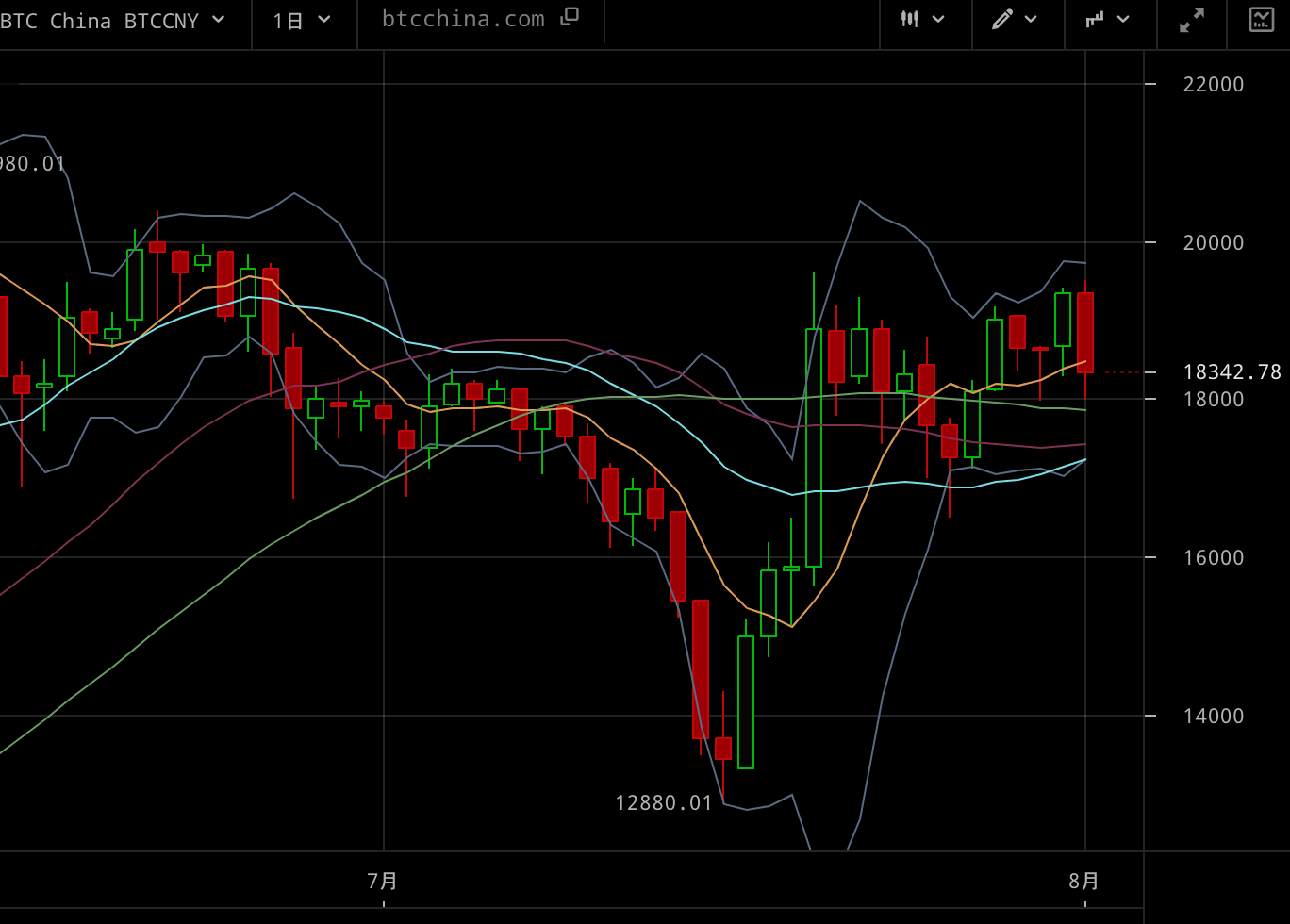The image size is (1290, 924).
Task: Open the chart snapshot icon
Action: tap(1262, 20)
